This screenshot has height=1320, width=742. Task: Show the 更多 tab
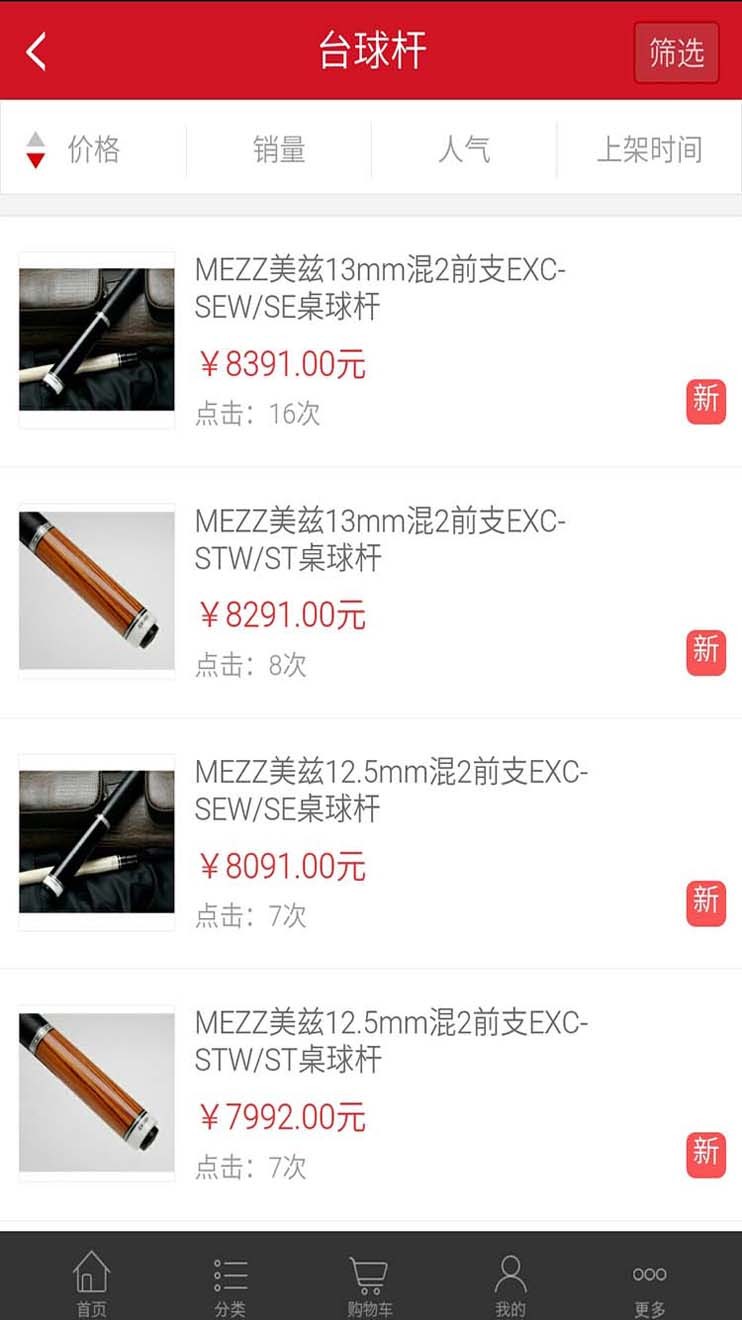click(649, 1283)
